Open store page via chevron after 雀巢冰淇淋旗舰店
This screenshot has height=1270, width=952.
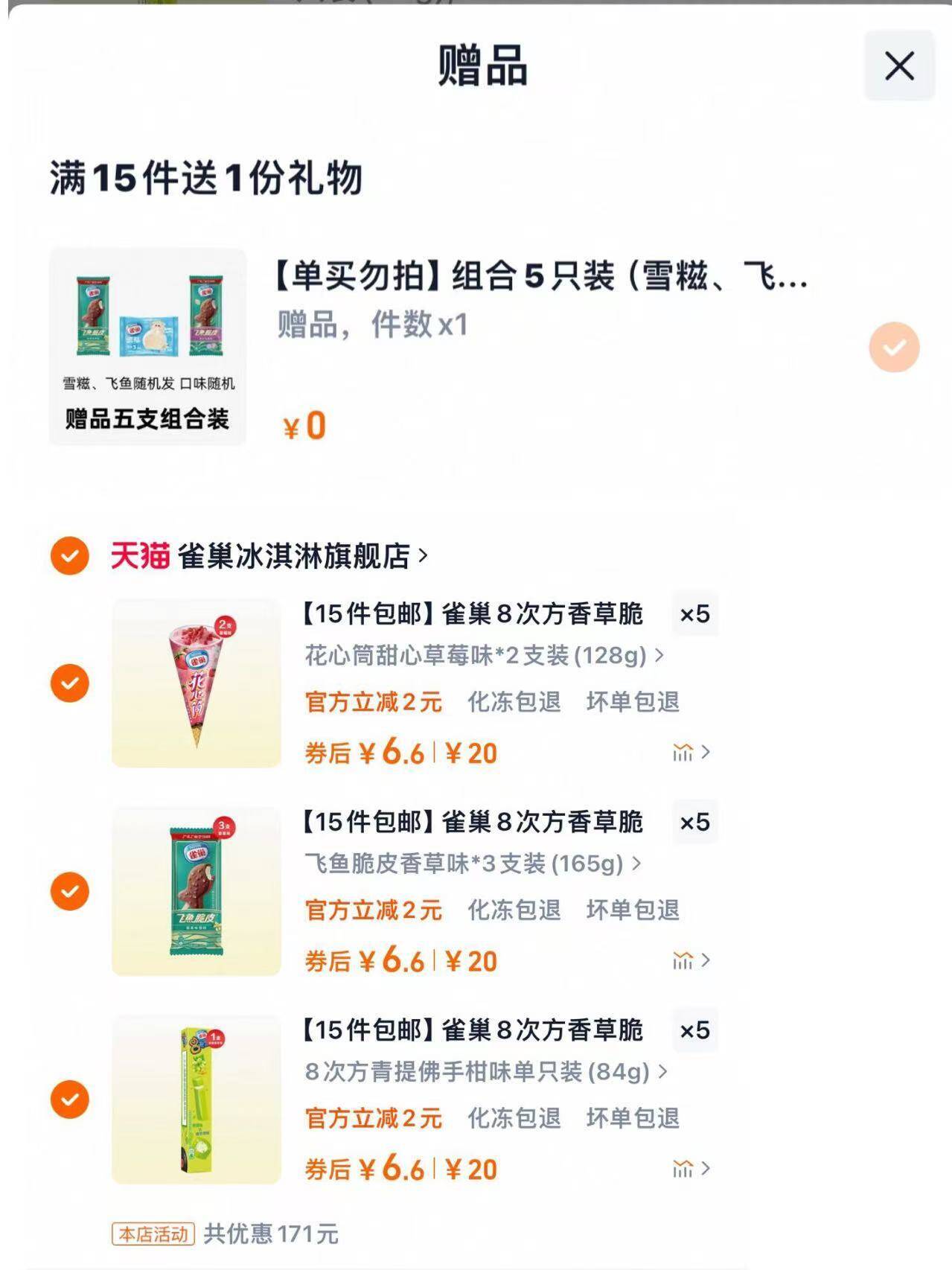pos(423,555)
